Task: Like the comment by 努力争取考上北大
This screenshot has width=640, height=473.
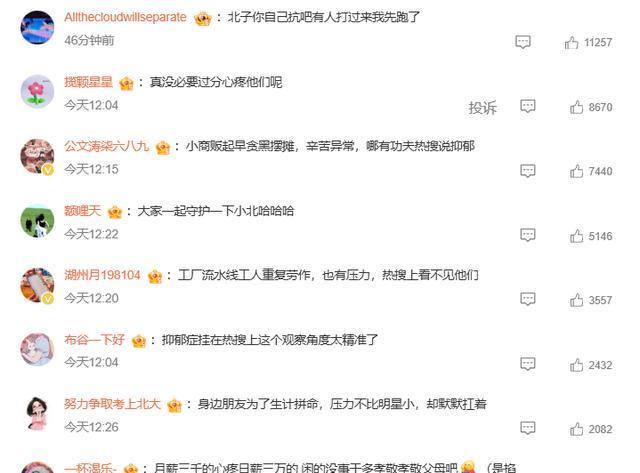Action: pyautogui.click(x=576, y=429)
